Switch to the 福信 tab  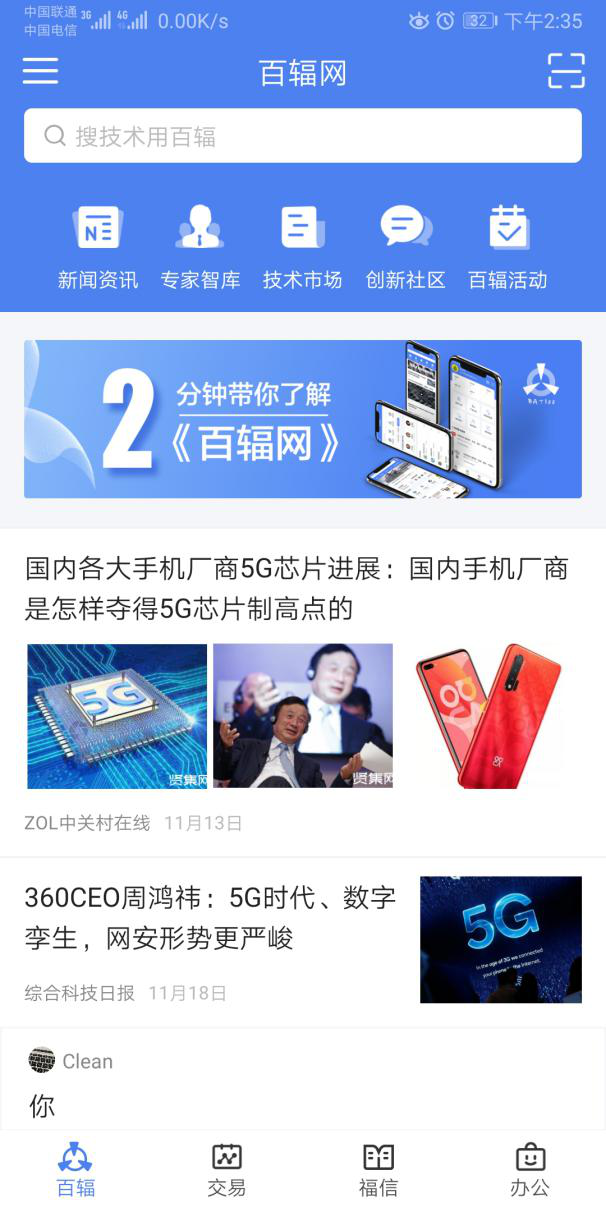point(378,1170)
